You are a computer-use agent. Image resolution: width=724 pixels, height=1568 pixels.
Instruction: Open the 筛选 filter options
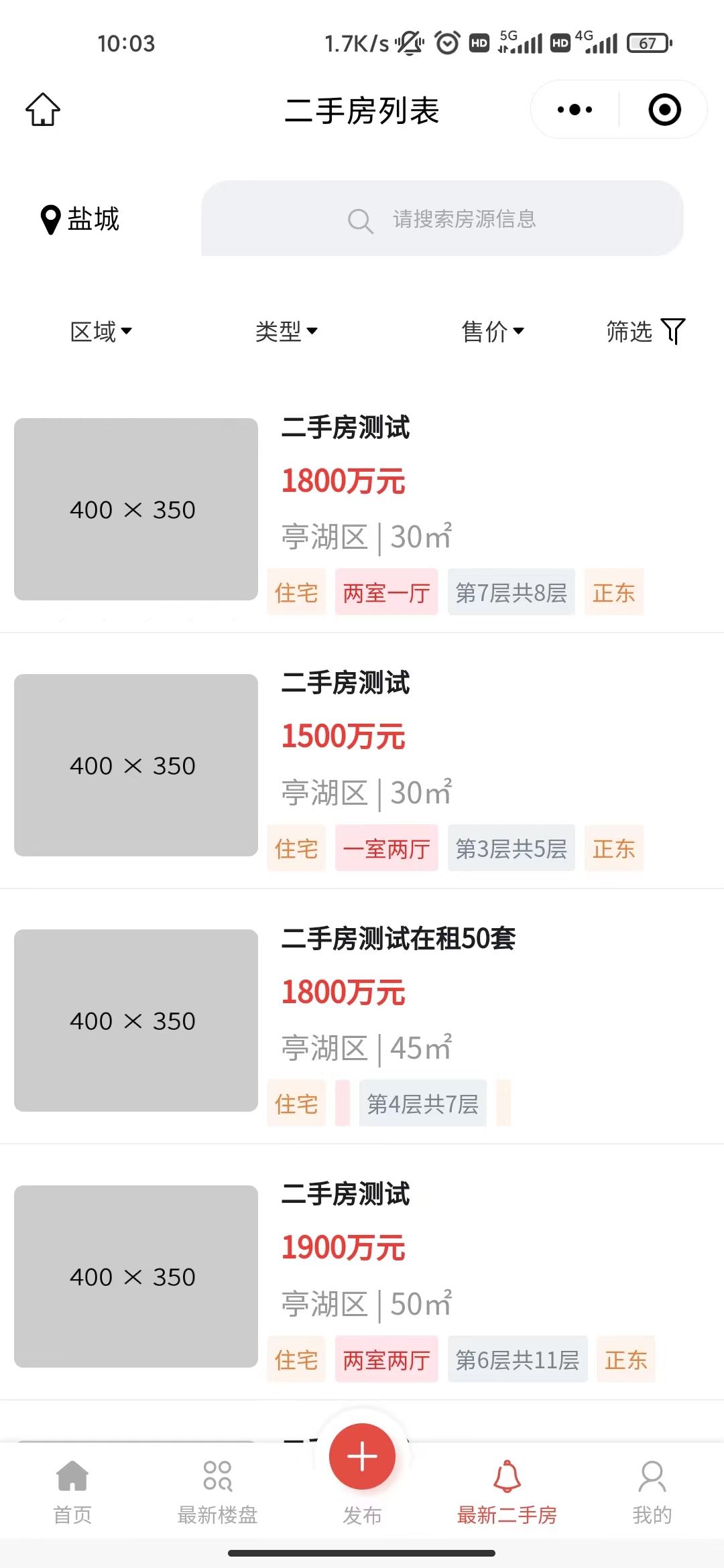[x=645, y=331]
